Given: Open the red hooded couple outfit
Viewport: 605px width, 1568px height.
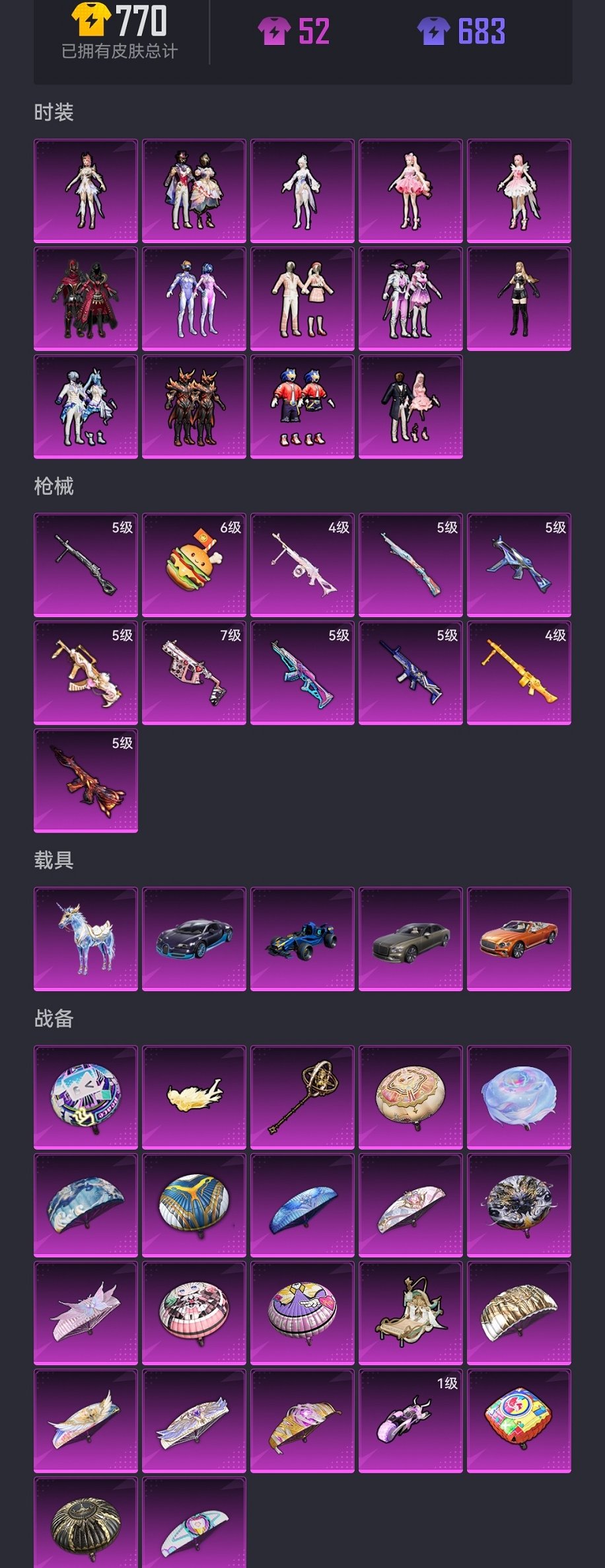Looking at the screenshot, I should tap(86, 299).
